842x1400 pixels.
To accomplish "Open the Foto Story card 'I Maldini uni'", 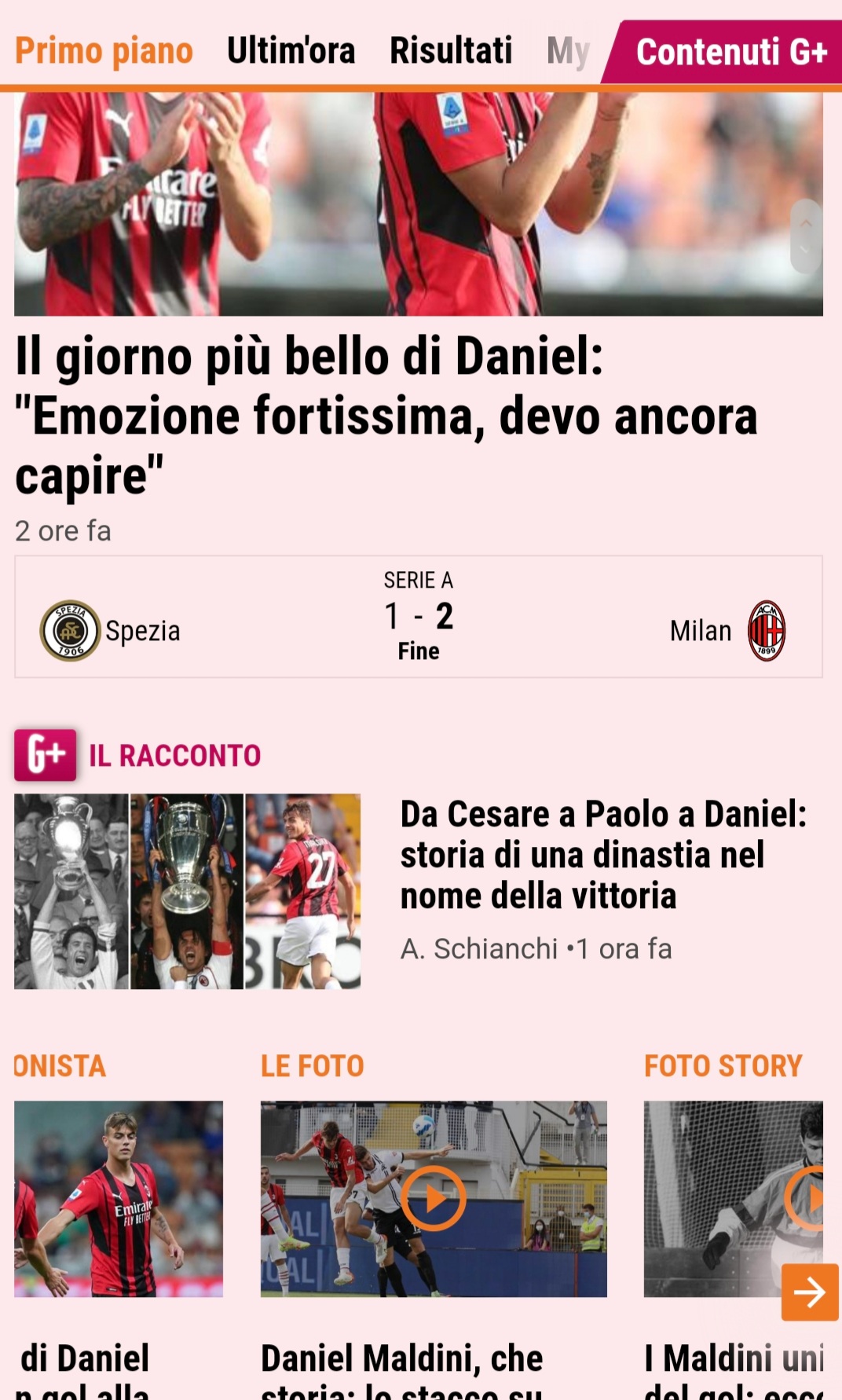I will (733, 1357).
